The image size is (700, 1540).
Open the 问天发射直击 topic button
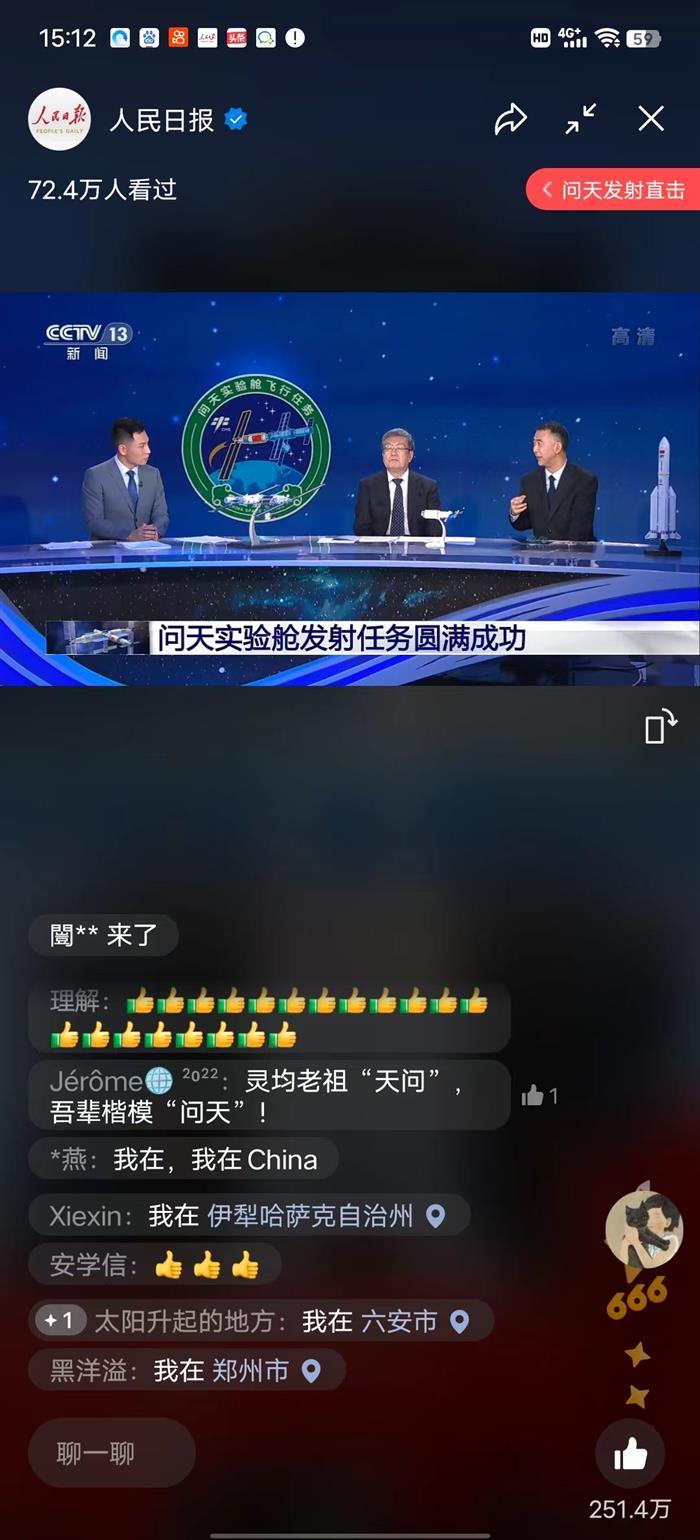[x=614, y=190]
